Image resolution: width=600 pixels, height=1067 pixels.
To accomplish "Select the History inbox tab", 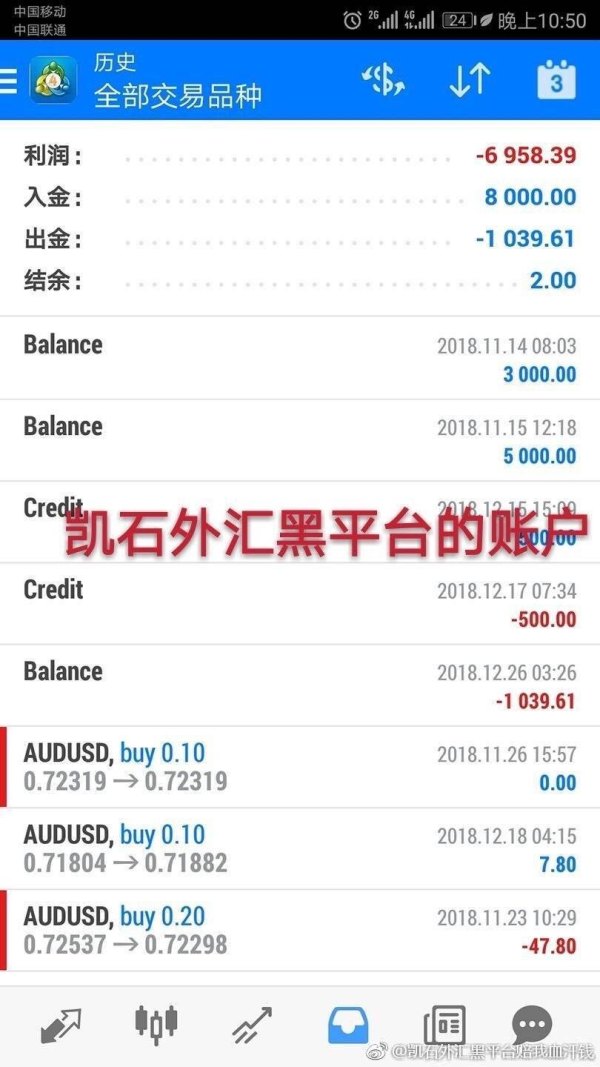I will [348, 1024].
